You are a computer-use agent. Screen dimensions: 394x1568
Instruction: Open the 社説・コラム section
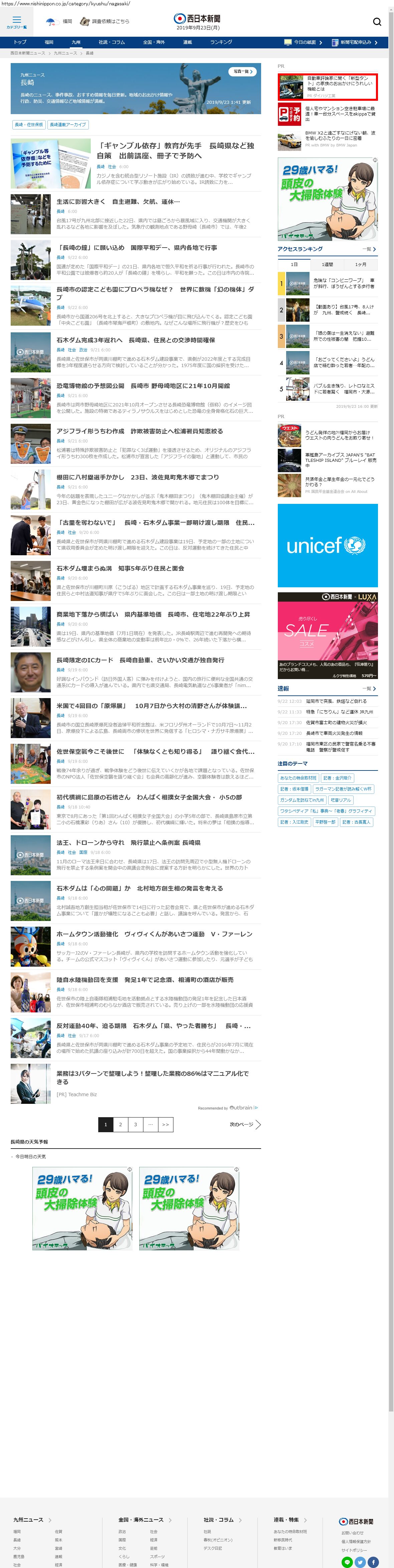point(112,42)
